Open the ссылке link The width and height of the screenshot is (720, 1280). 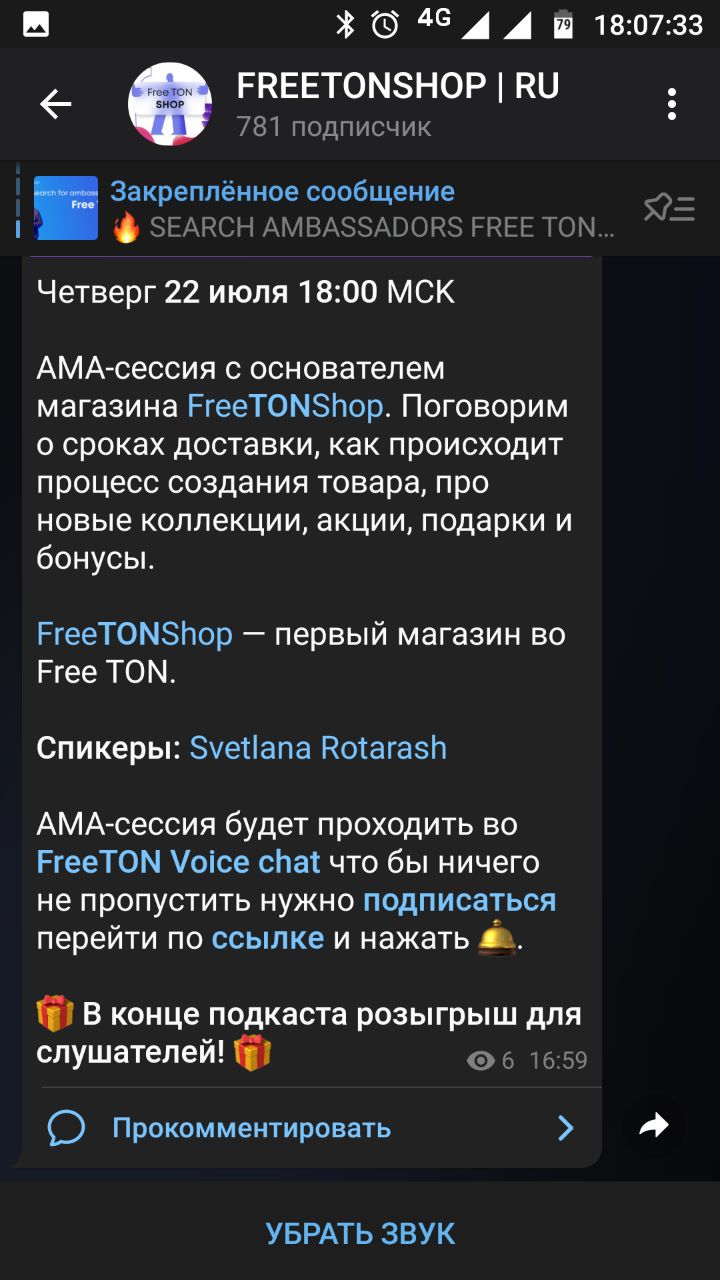point(267,938)
